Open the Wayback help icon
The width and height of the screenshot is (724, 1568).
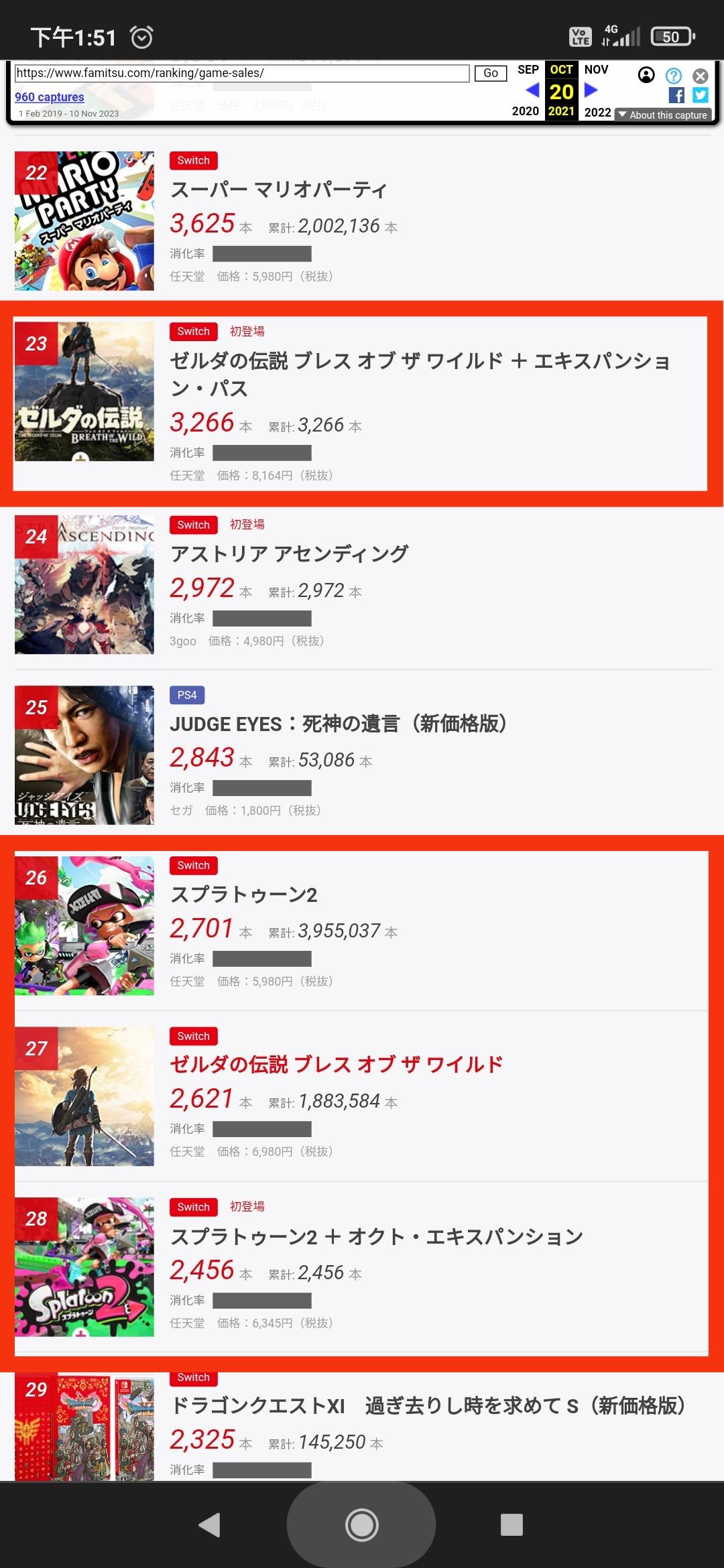tap(673, 76)
